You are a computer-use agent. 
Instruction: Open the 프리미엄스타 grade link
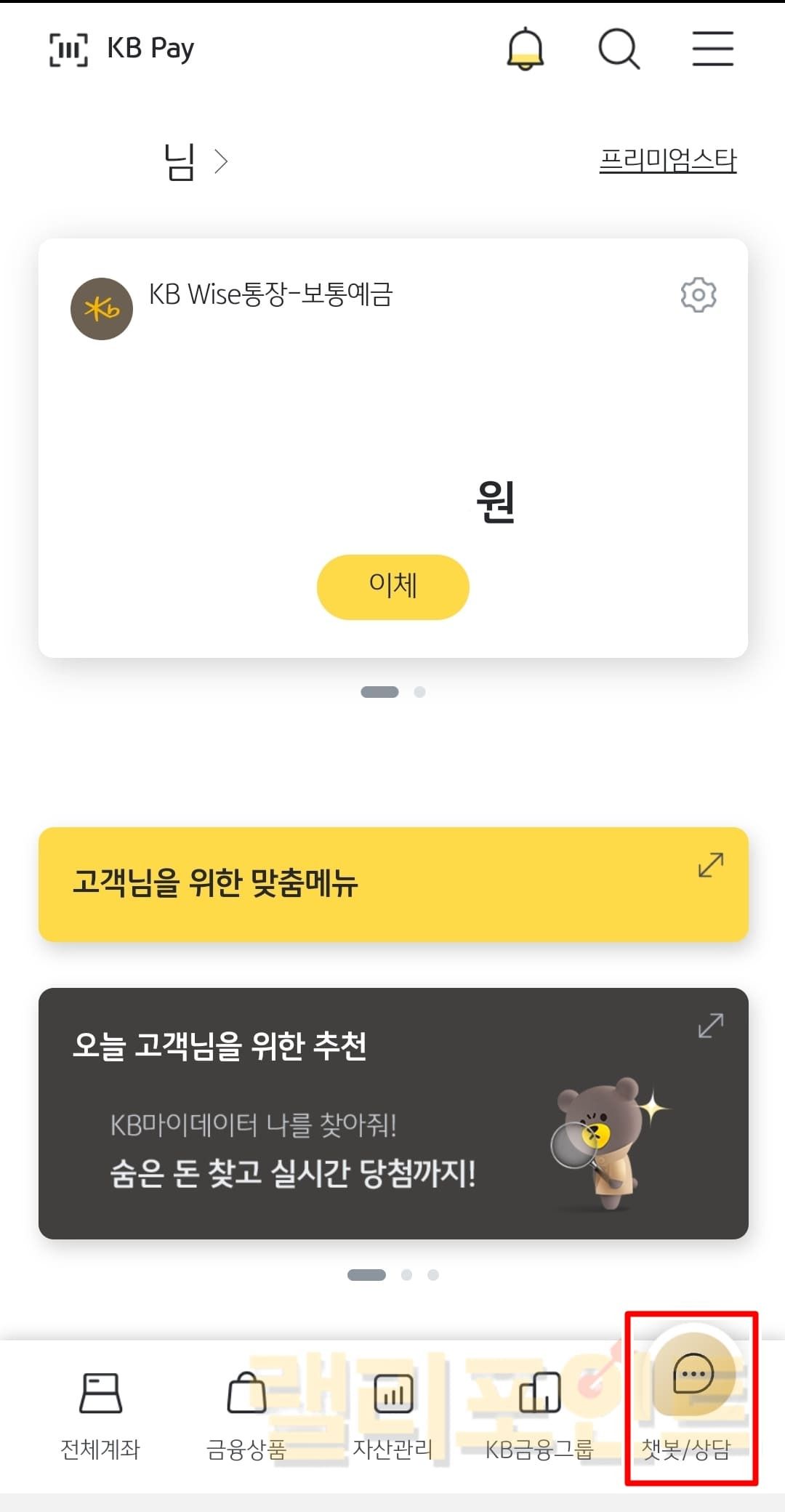click(x=667, y=160)
